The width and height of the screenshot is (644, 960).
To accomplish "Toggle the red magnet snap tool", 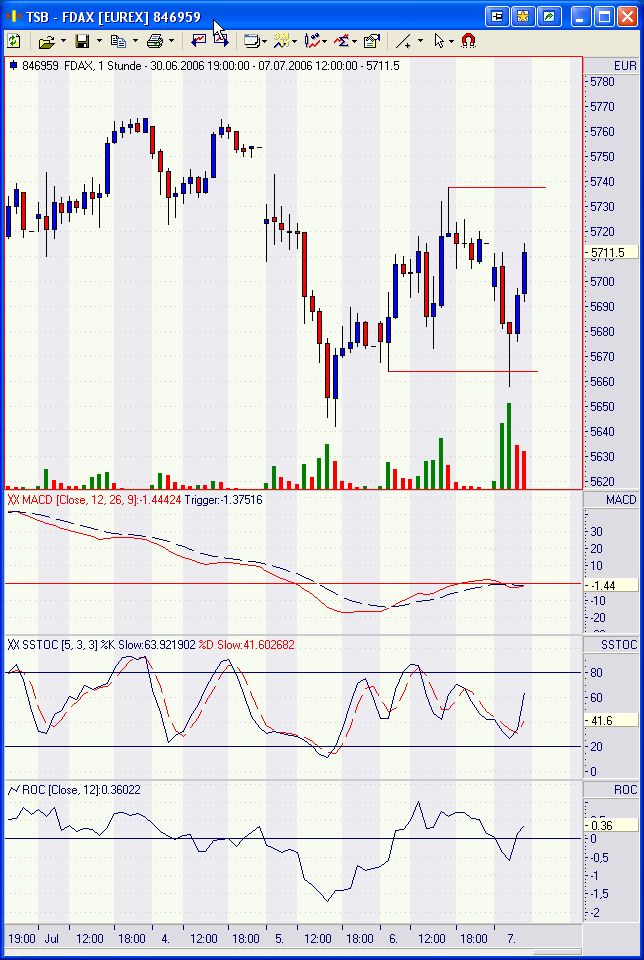I will tap(468, 41).
